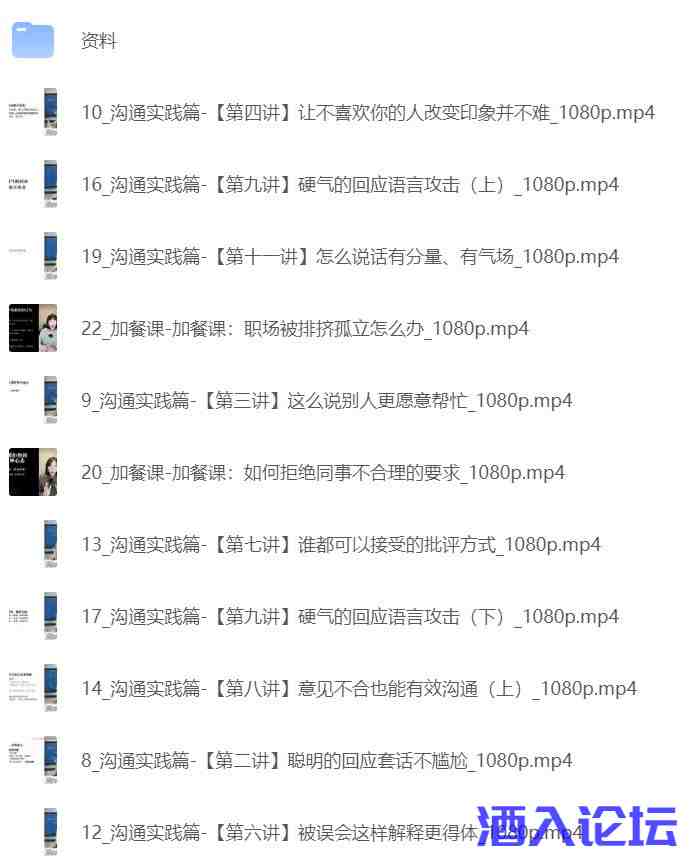Open 13_沟通实践篇 第七讲 批评方式 video
This screenshot has width=692, height=861.
[340, 545]
